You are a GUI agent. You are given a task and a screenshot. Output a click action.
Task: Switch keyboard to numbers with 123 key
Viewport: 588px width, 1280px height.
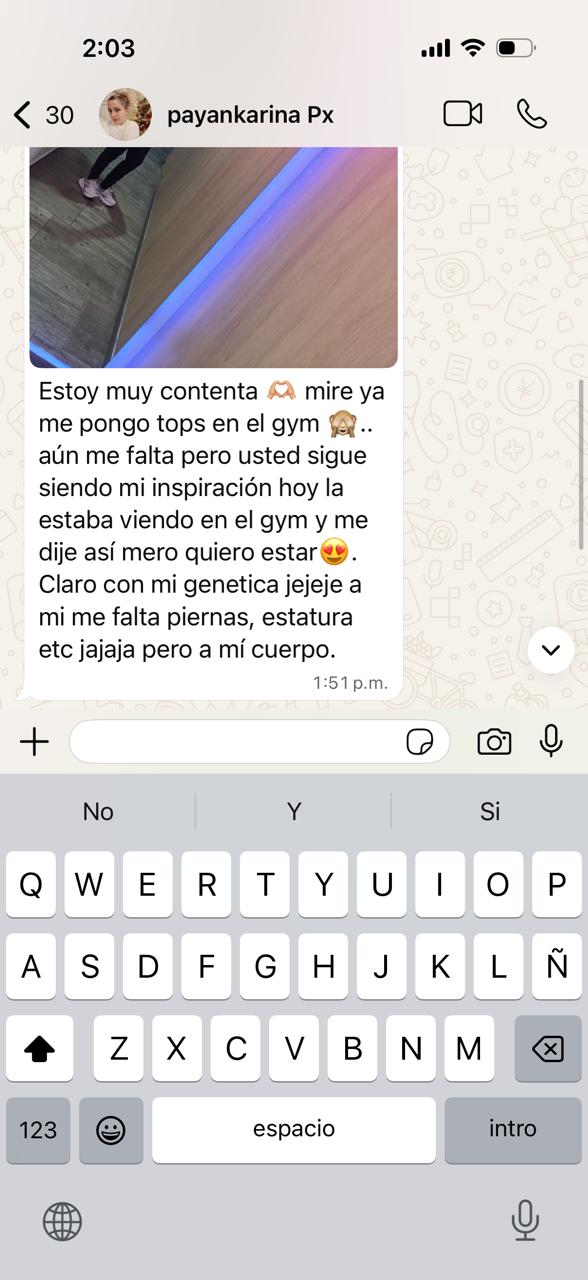pyautogui.click(x=38, y=1130)
